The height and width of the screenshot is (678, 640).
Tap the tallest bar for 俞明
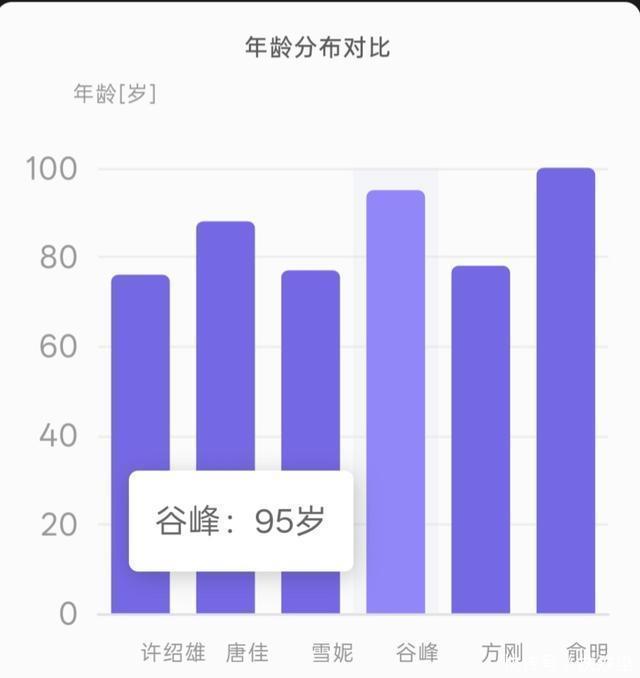click(x=565, y=390)
